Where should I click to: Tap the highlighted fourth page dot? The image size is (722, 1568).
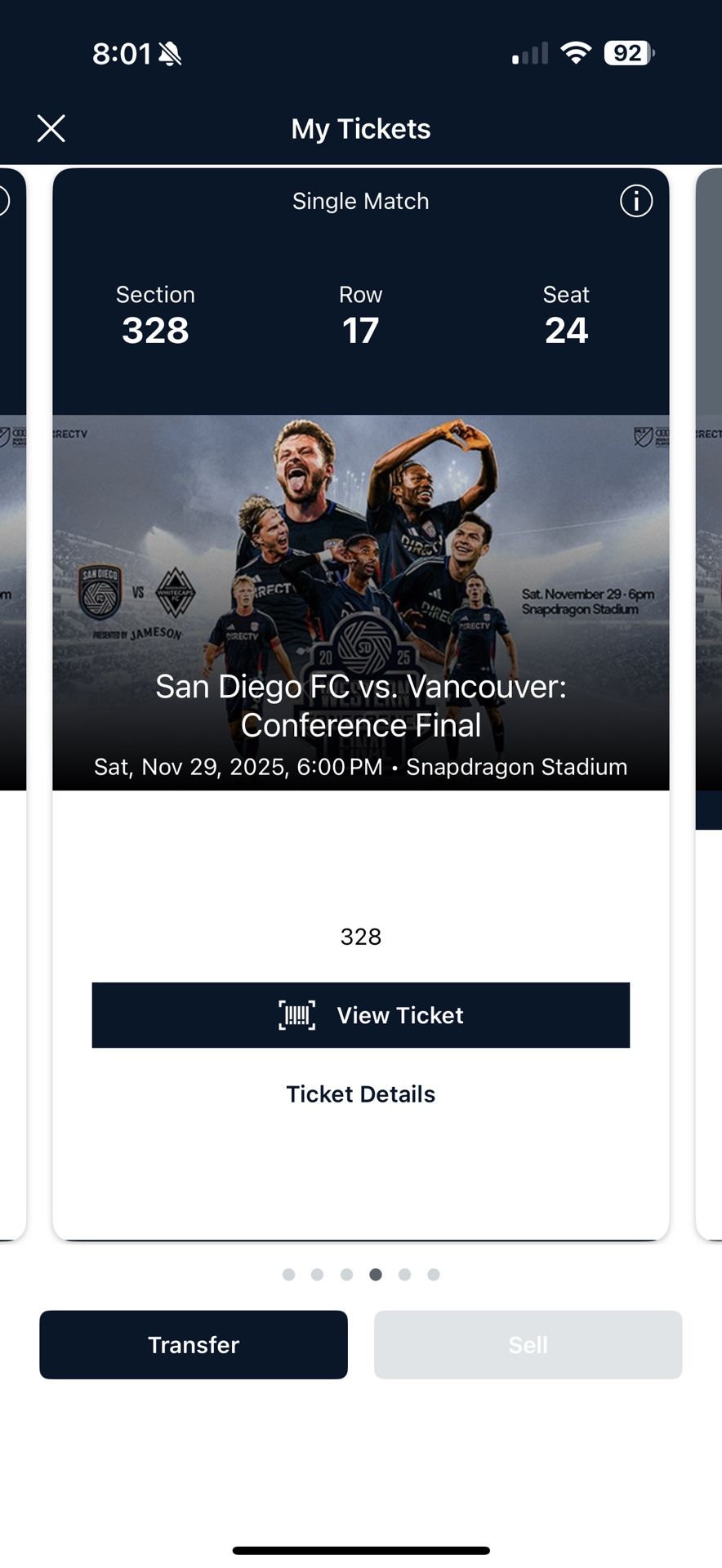[376, 1274]
